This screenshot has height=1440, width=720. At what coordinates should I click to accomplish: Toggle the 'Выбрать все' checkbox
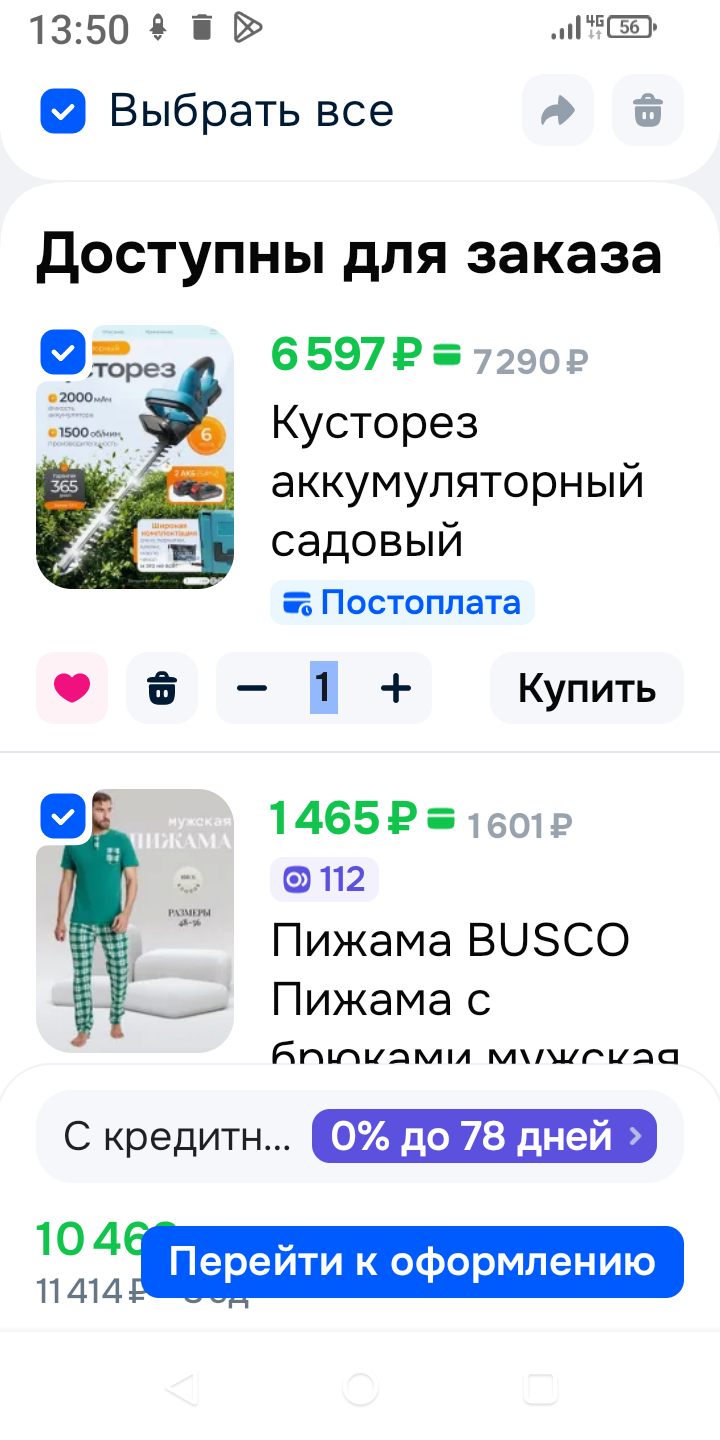tap(63, 111)
